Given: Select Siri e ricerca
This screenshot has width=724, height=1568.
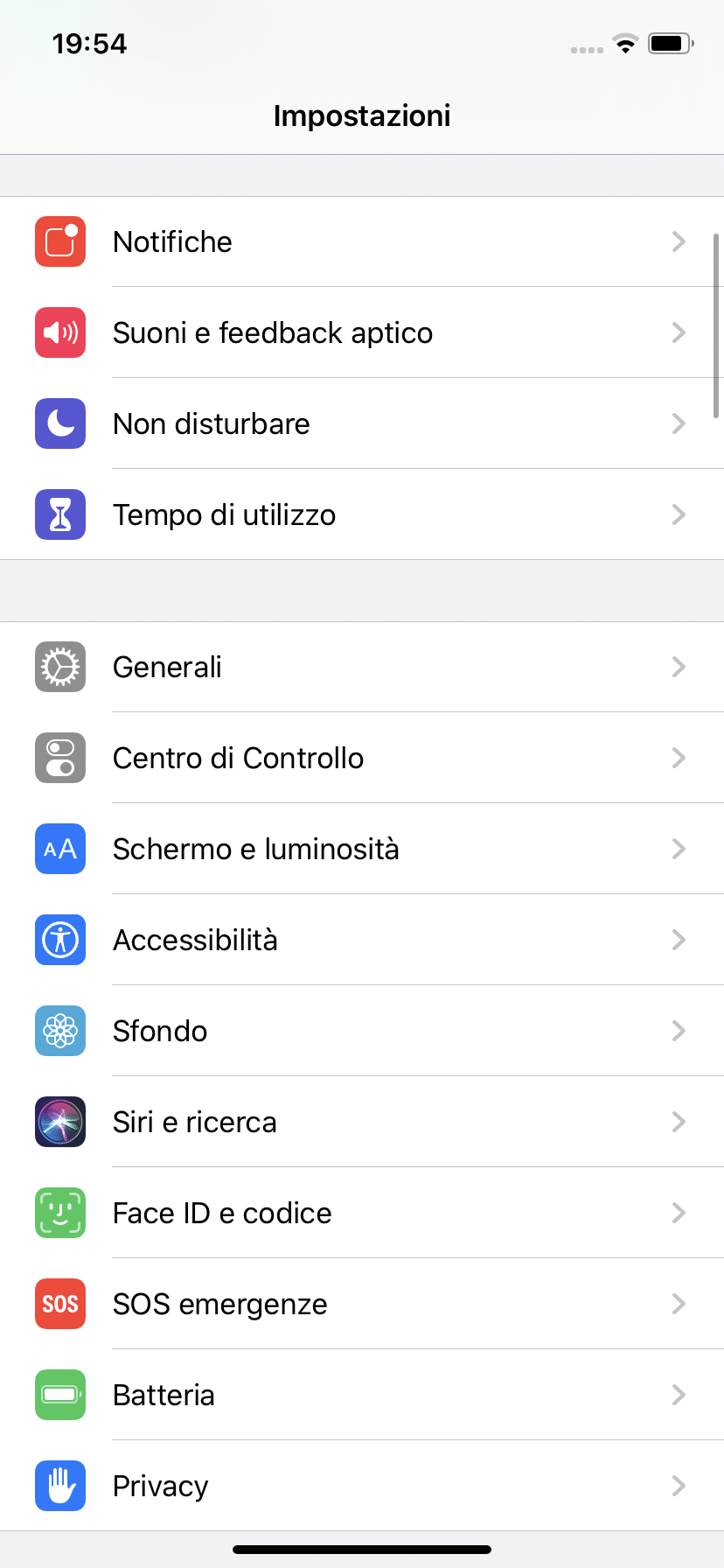Looking at the screenshot, I should coord(362,1122).
